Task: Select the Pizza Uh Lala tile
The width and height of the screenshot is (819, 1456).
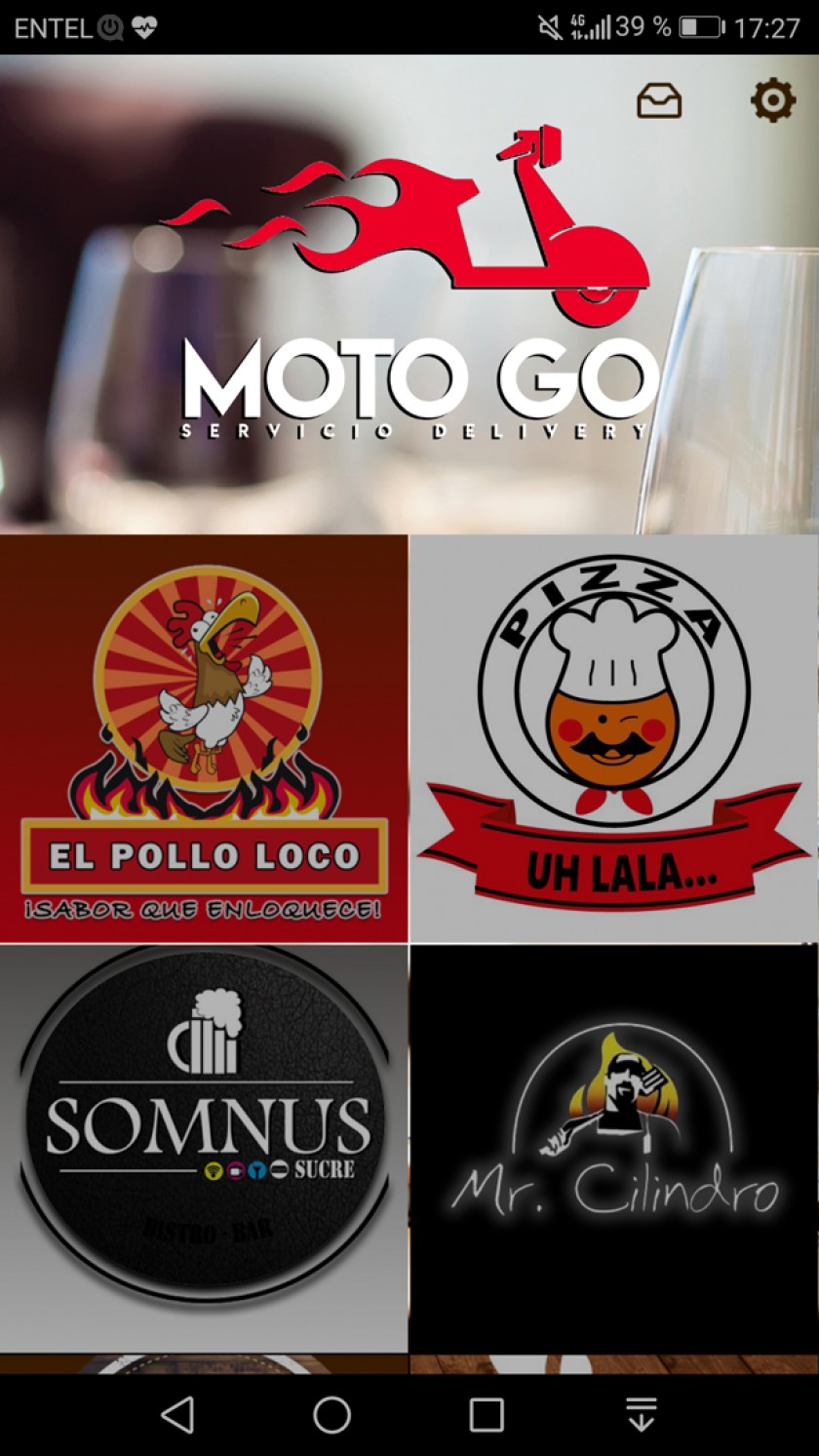Action: (614, 738)
